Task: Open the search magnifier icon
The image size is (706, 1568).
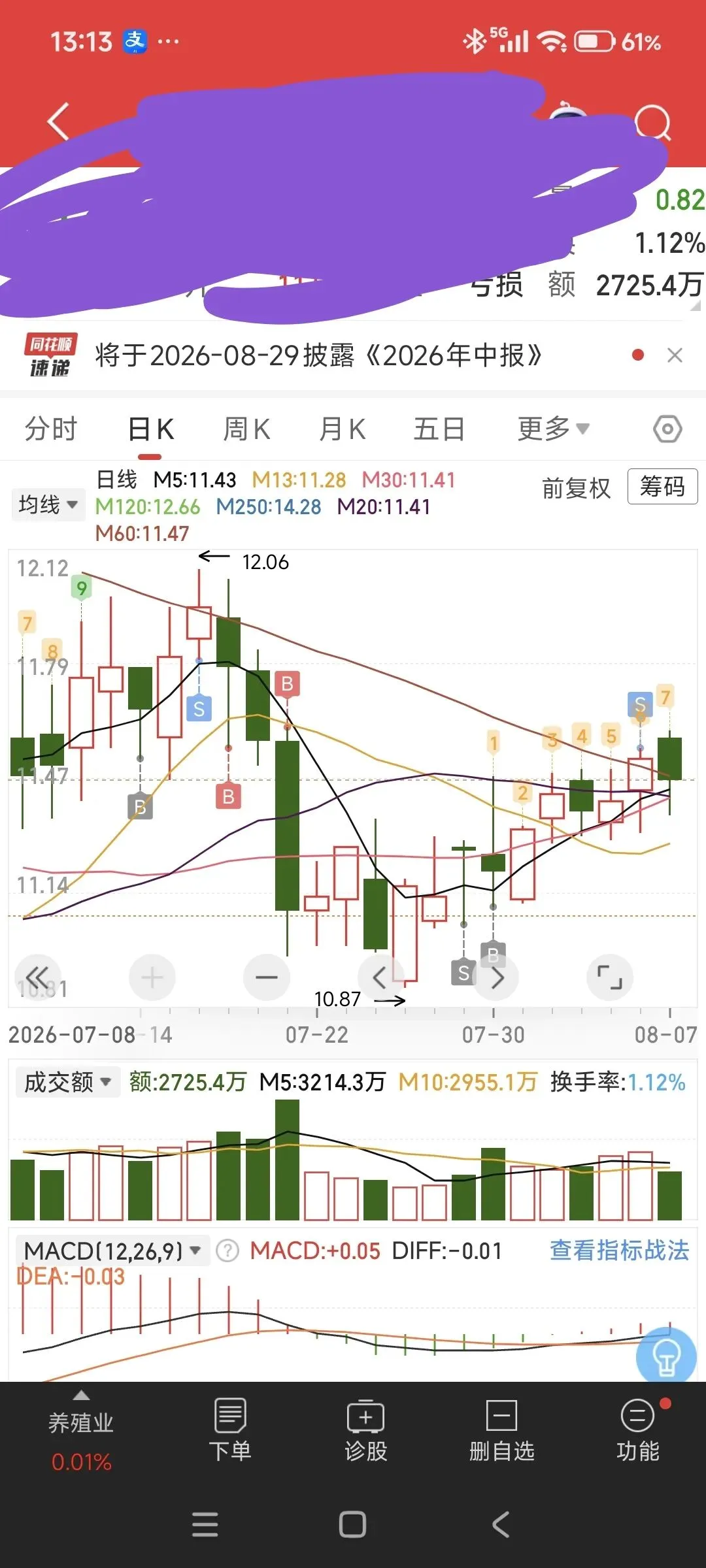Action: (653, 122)
